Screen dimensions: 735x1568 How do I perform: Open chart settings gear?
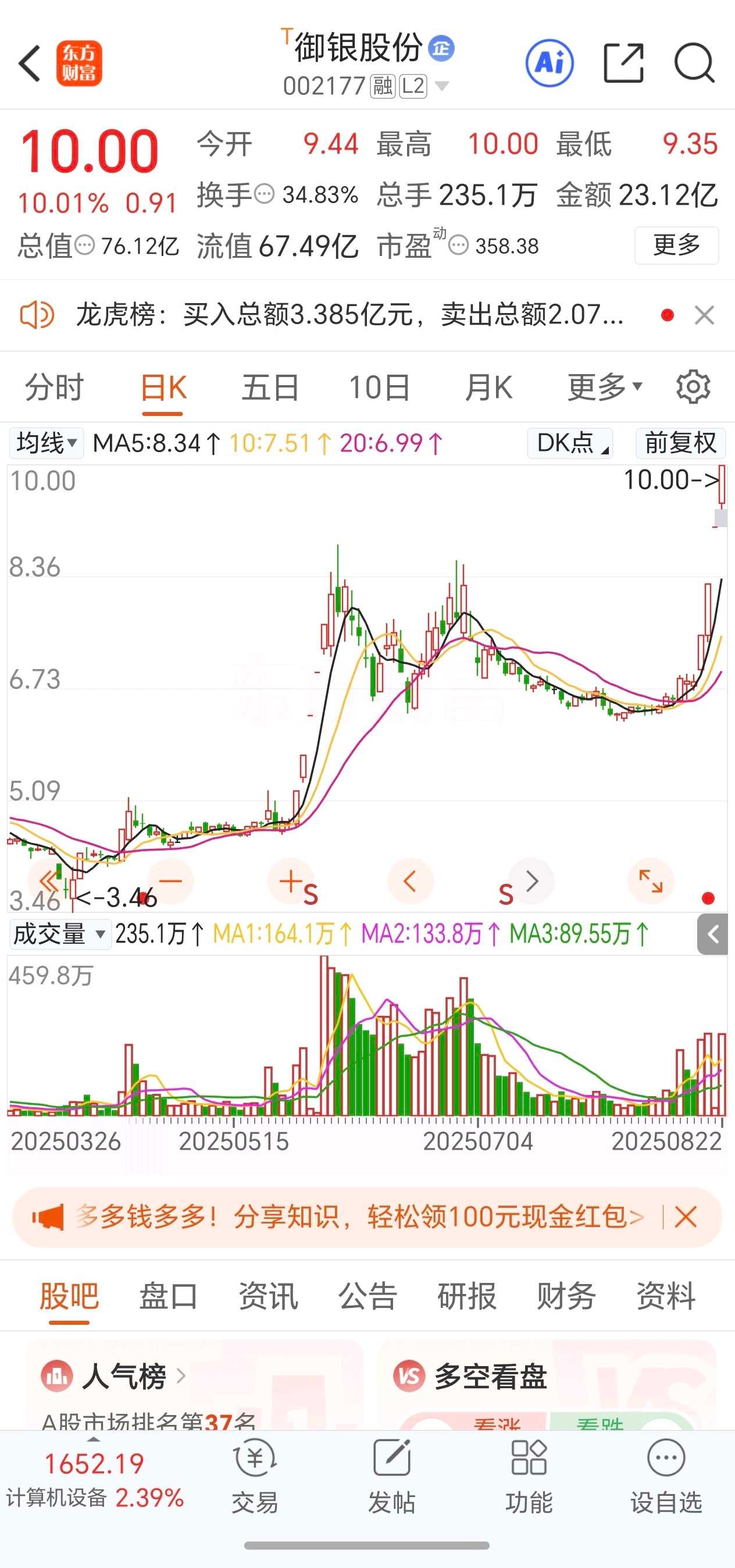coord(693,386)
